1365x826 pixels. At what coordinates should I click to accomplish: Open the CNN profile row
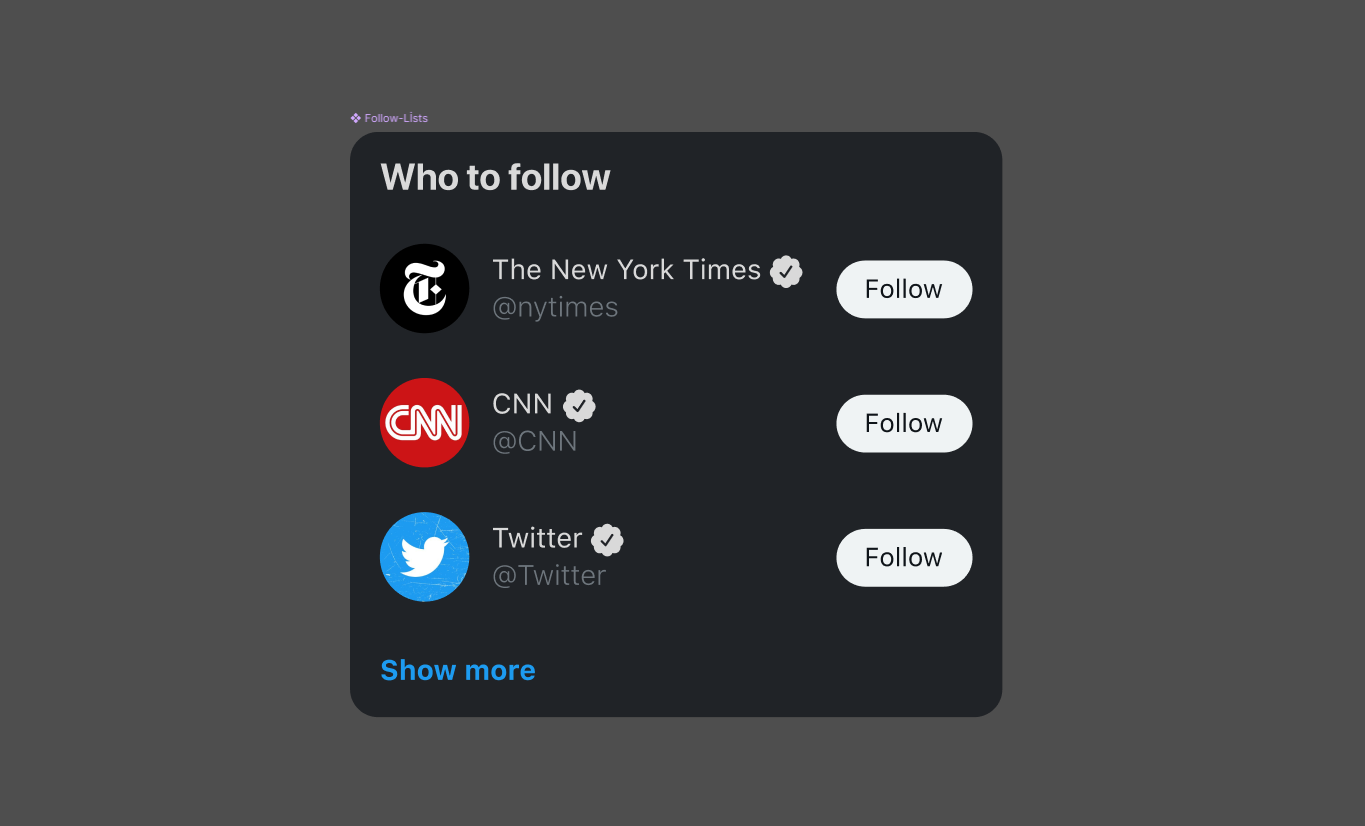pos(522,404)
